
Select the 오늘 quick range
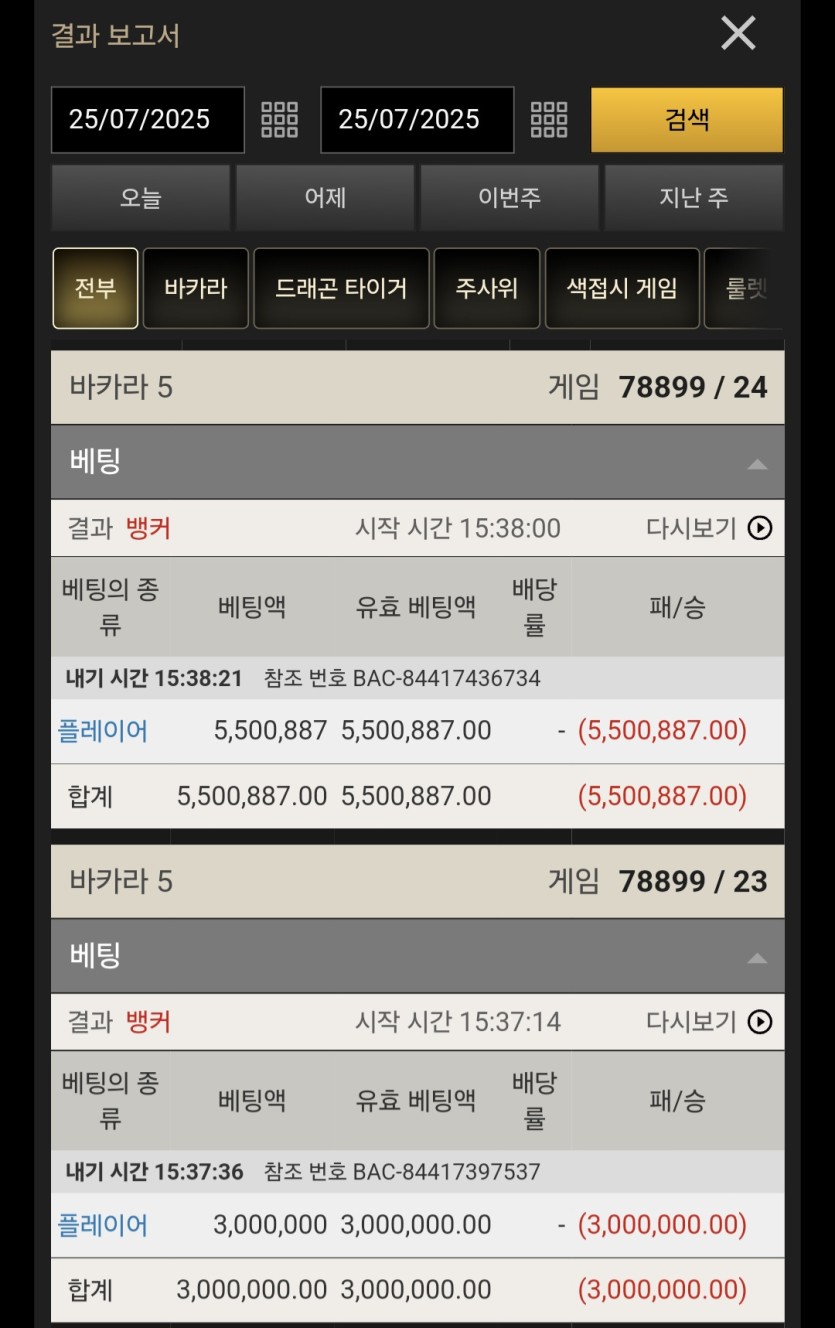pos(140,198)
